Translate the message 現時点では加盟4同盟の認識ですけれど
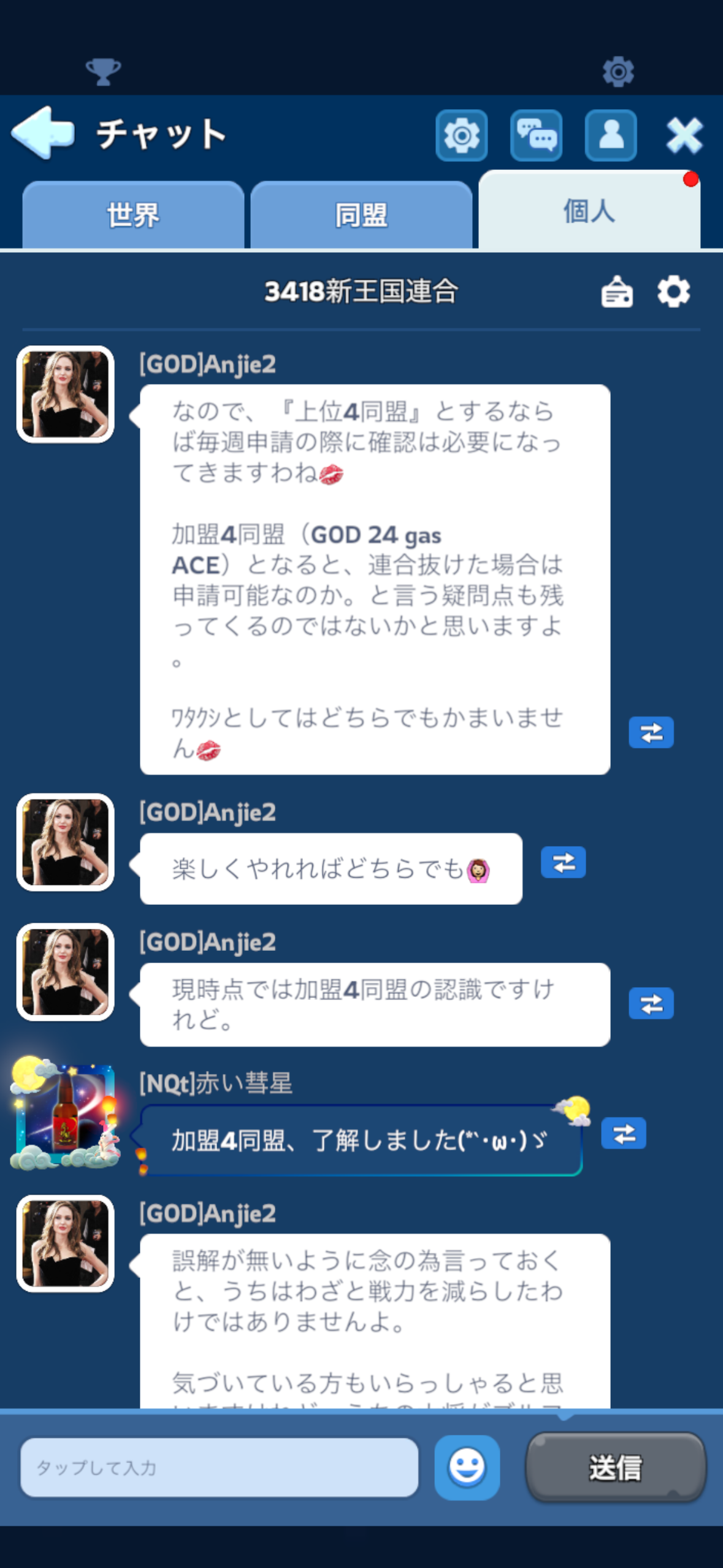 651,1004
